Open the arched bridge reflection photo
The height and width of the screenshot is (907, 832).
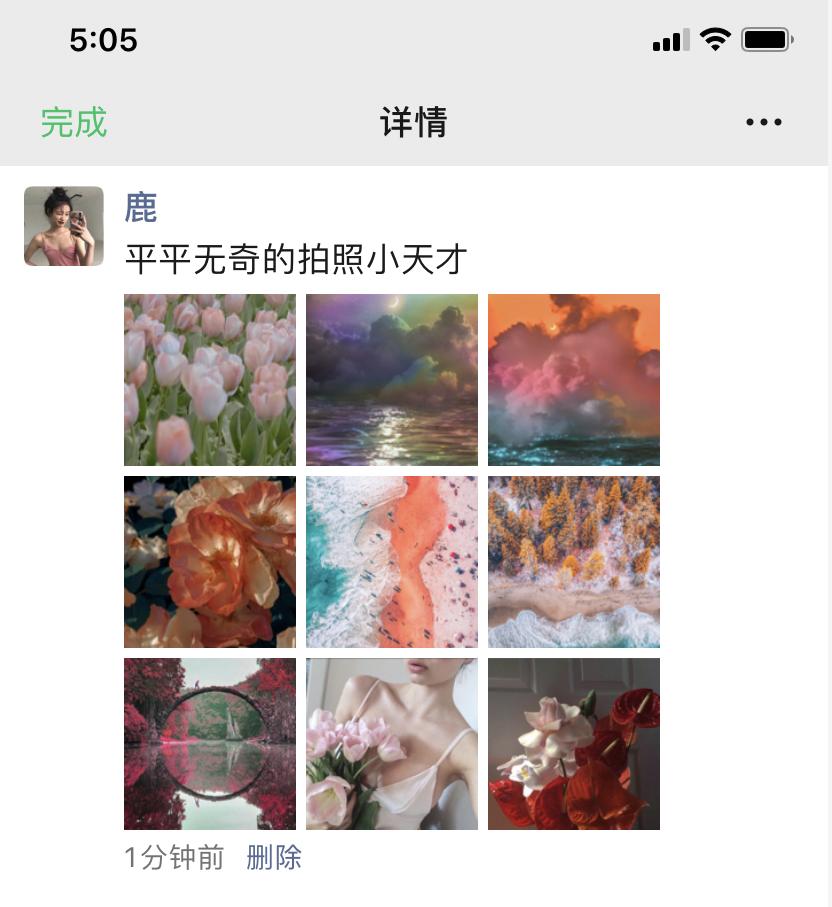pyautogui.click(x=209, y=743)
